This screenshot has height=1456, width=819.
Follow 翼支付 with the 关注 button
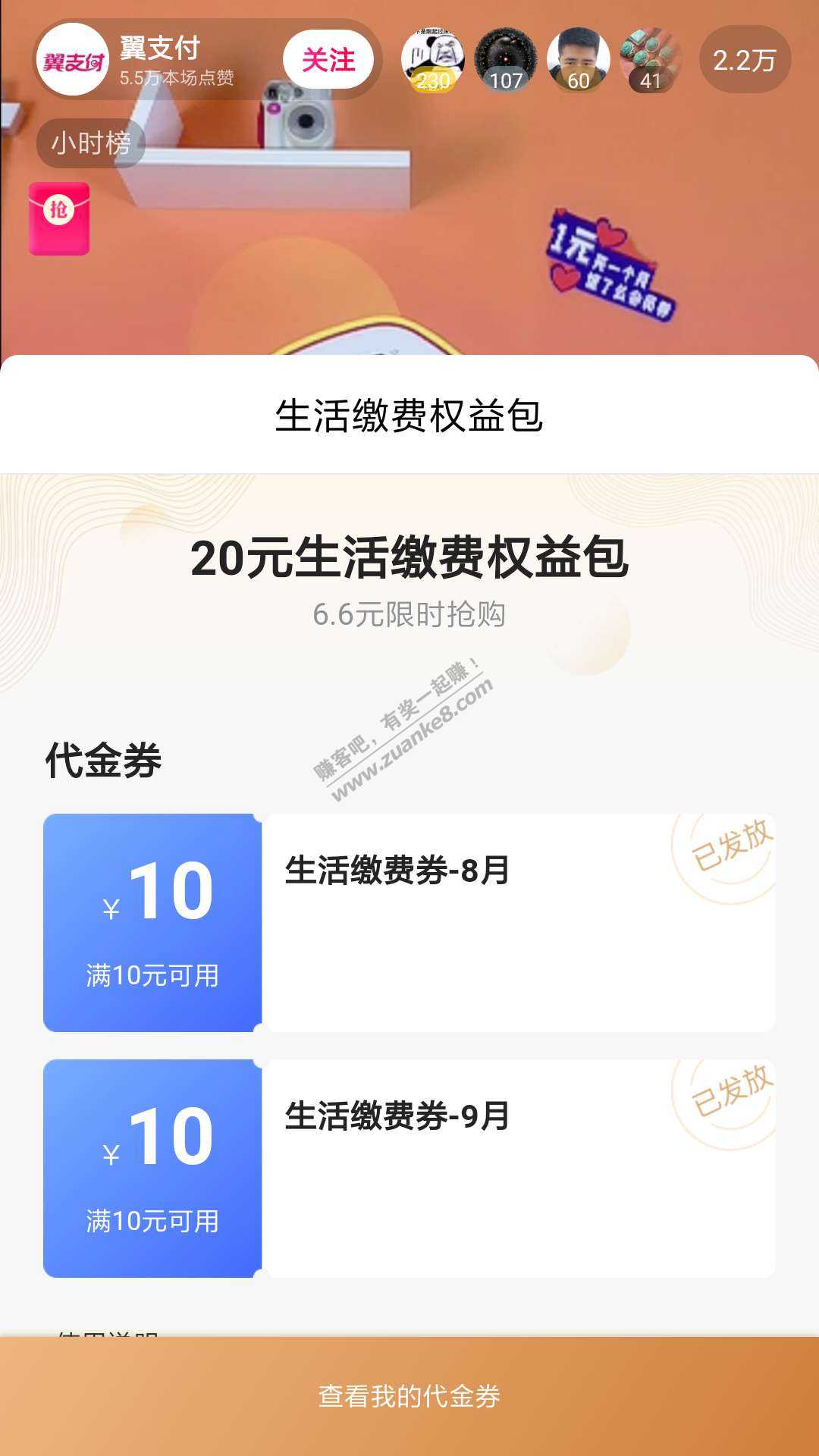[x=328, y=60]
